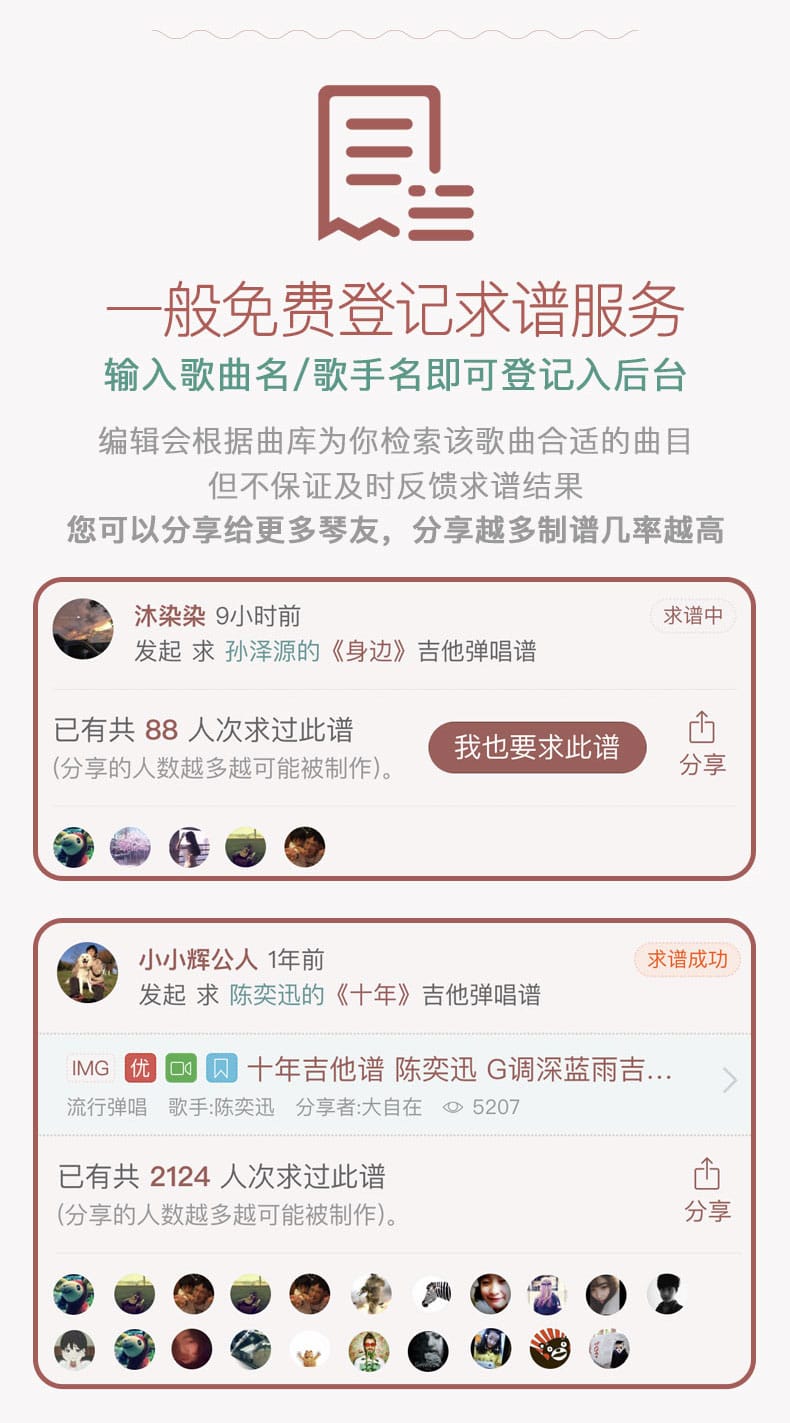The width and height of the screenshot is (790, 1423).
Task: Open the 孙泽源的 artist link
Action: (x=272, y=651)
